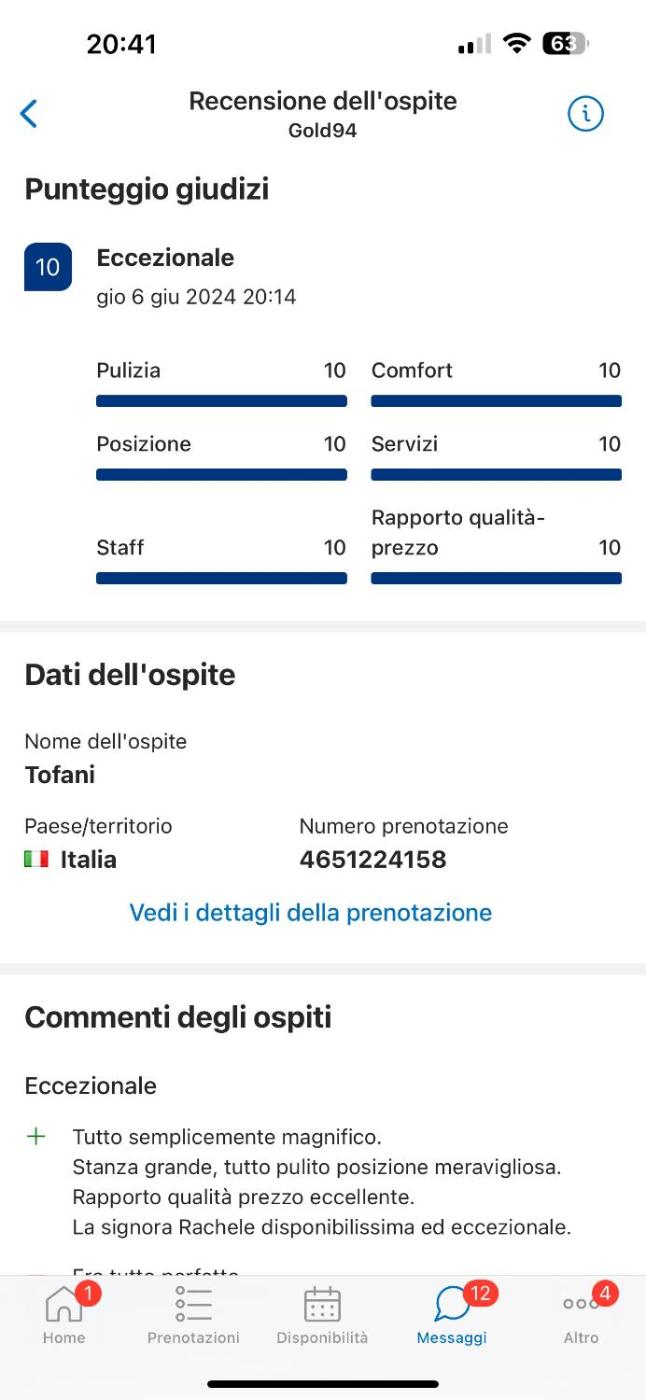Screen dimensions: 646x1400
Task: Select the Messaggi tab
Action: (452, 1314)
